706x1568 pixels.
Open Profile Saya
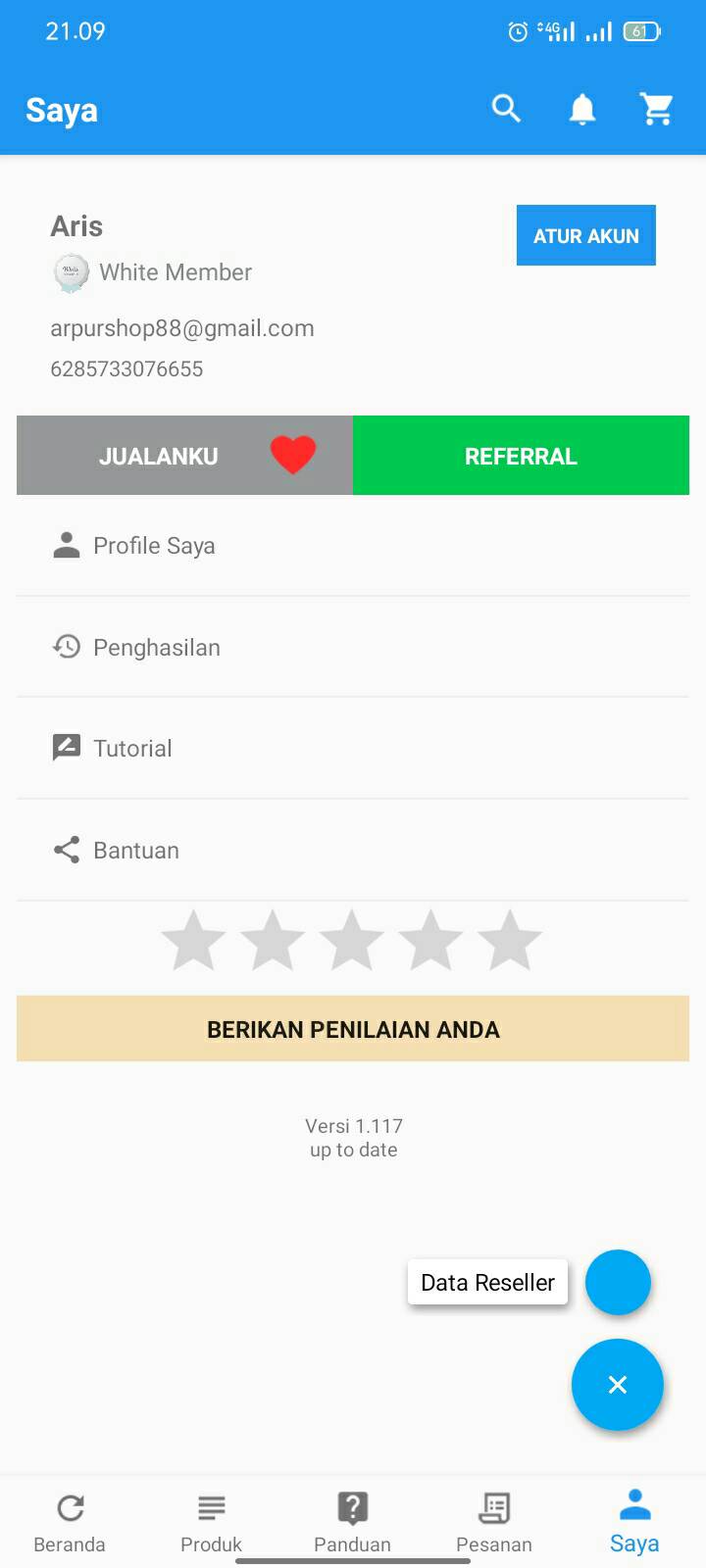pos(353,546)
